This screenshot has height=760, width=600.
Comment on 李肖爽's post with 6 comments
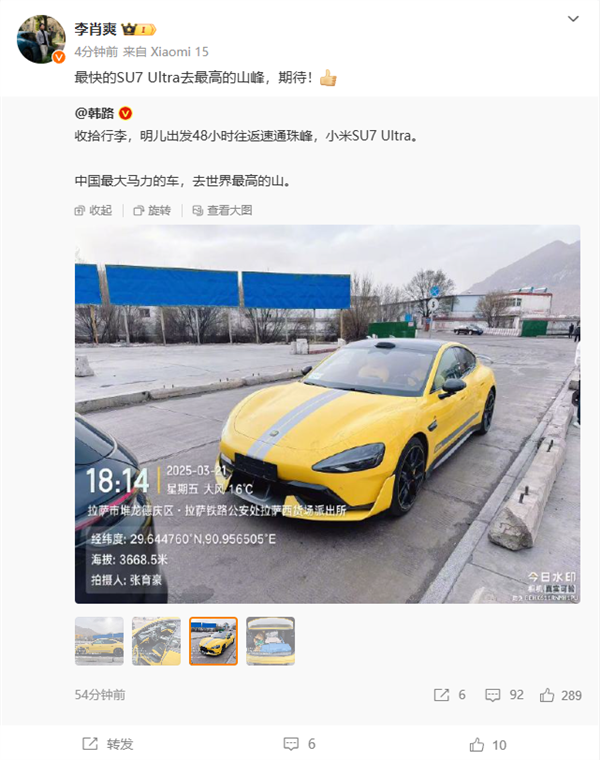click(299, 744)
